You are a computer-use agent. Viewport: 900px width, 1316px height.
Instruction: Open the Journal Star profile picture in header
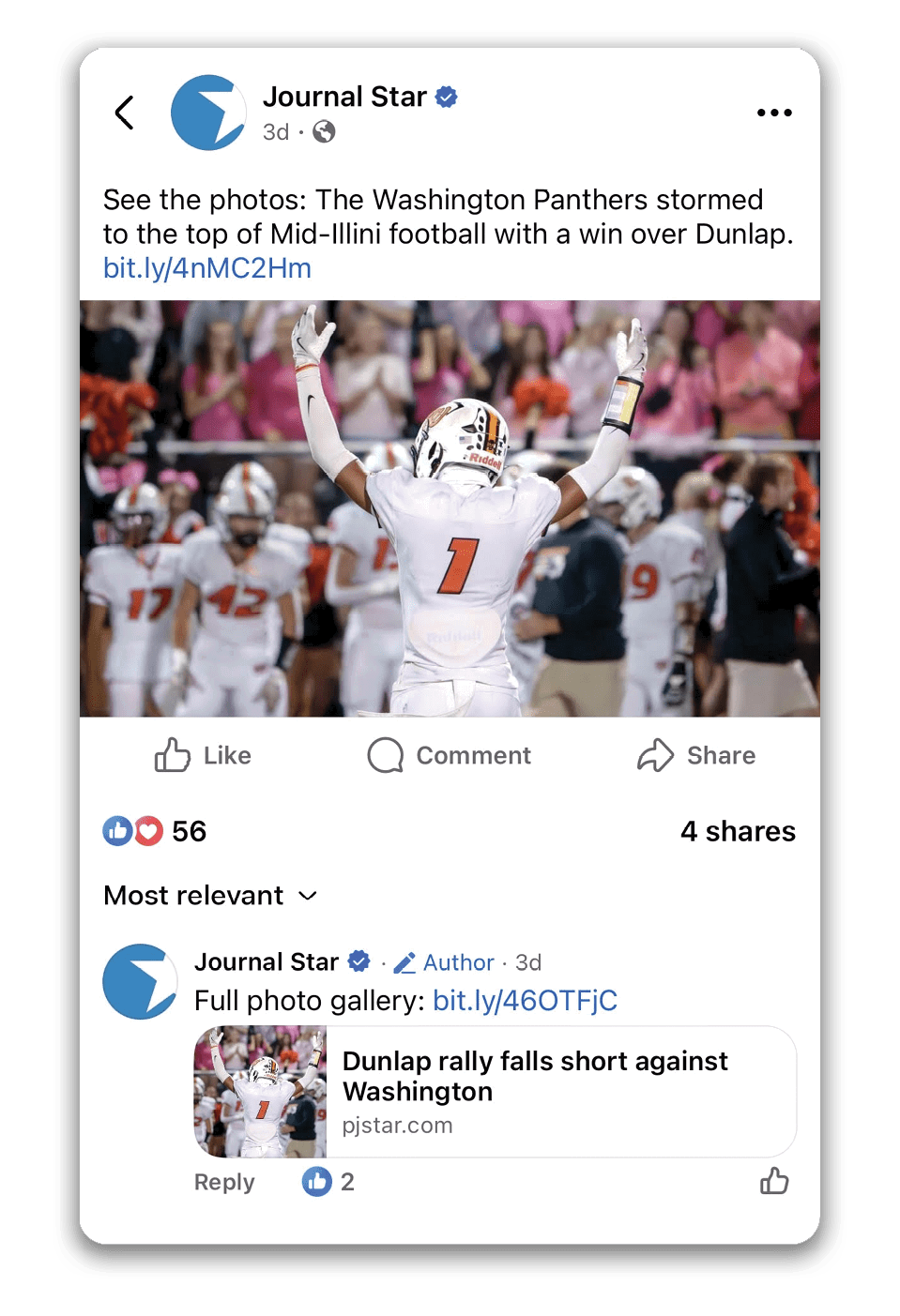(208, 113)
